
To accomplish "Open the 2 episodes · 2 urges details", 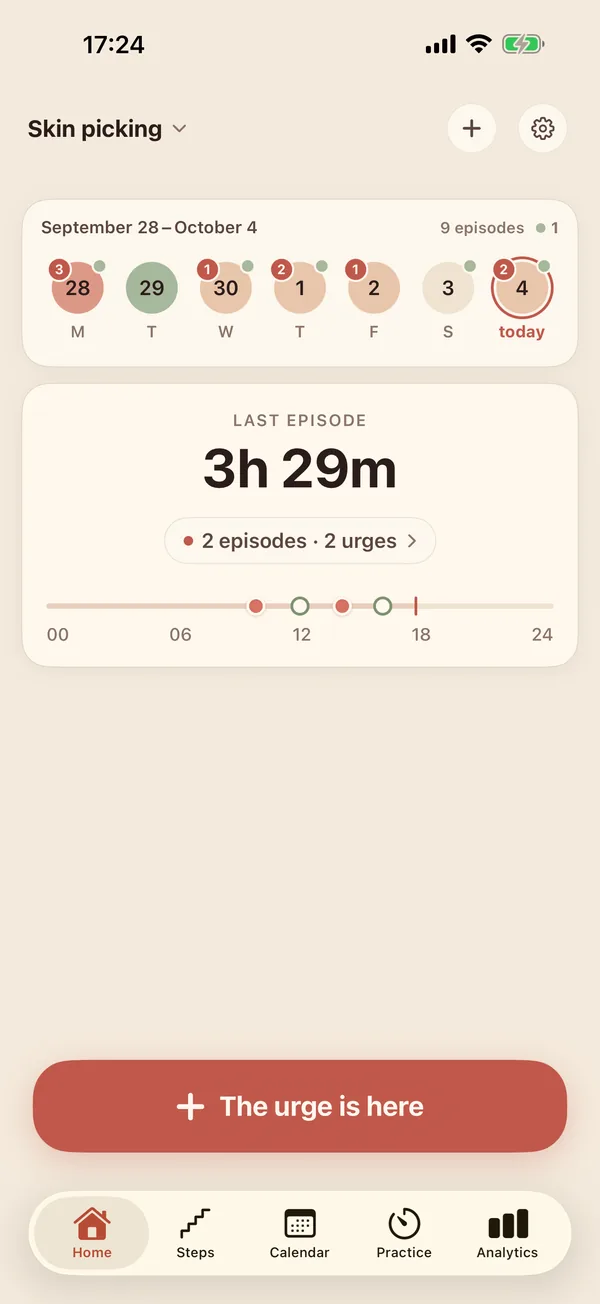I will click(x=300, y=541).
